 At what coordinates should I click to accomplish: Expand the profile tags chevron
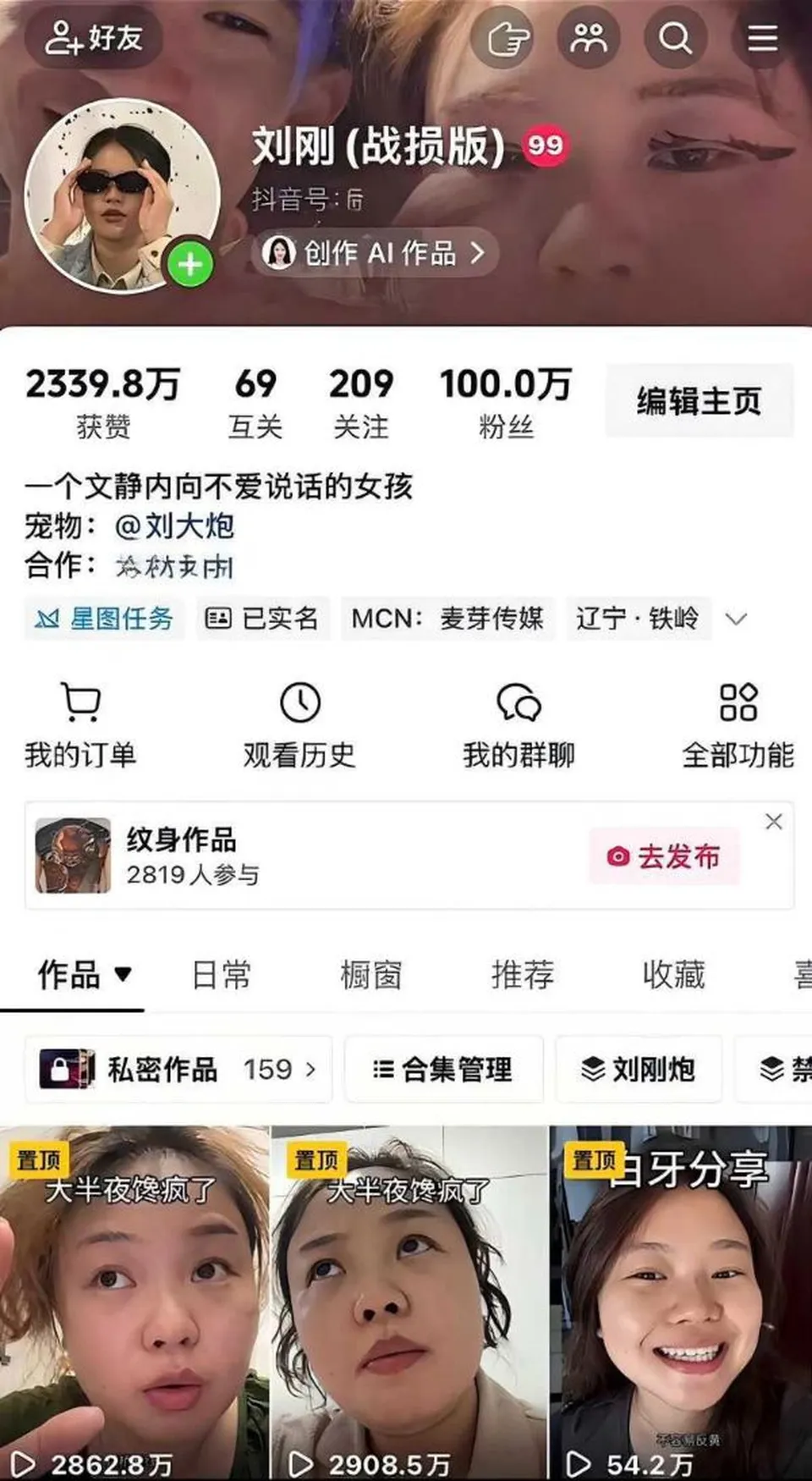pyautogui.click(x=736, y=619)
